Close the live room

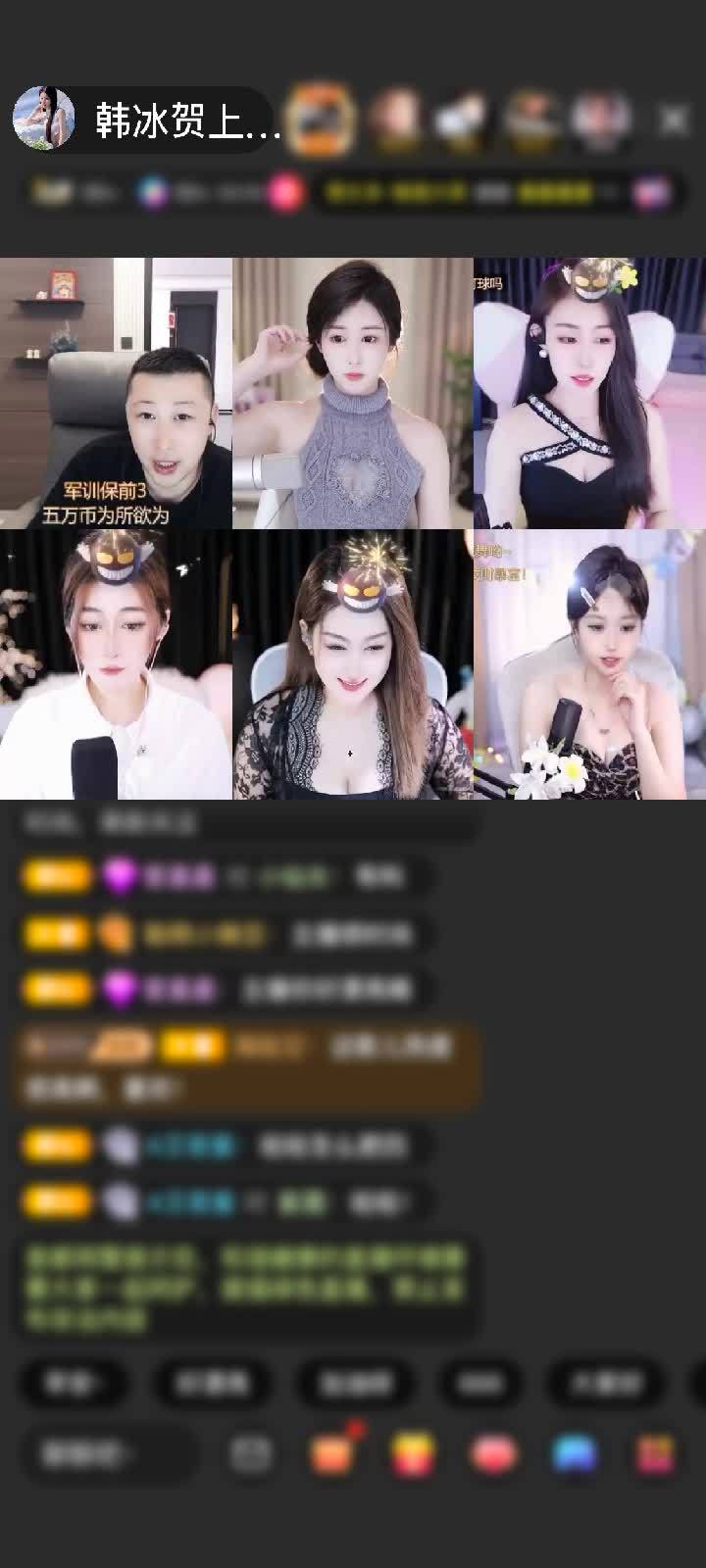pos(674,120)
